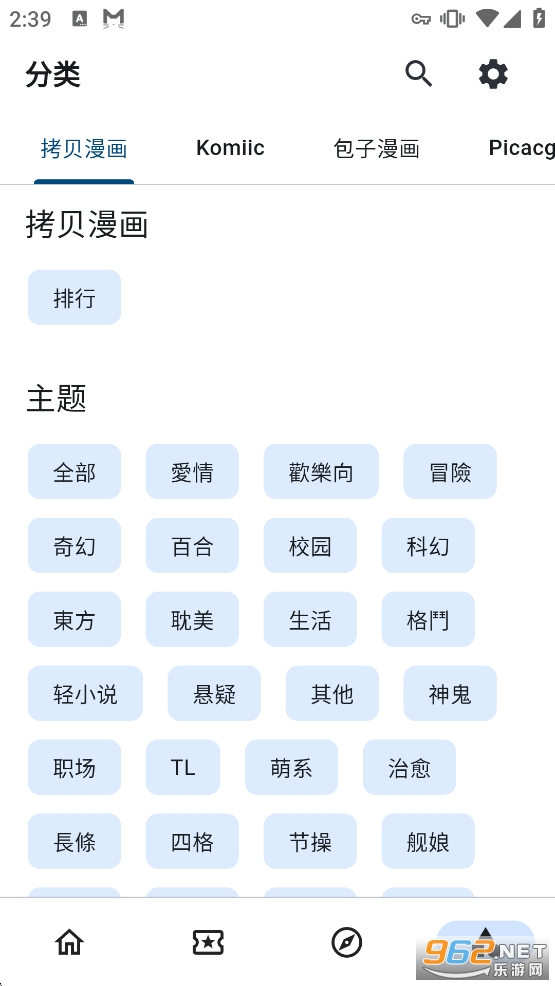
Task: Tap the 悬疑 chip
Action: [214, 694]
